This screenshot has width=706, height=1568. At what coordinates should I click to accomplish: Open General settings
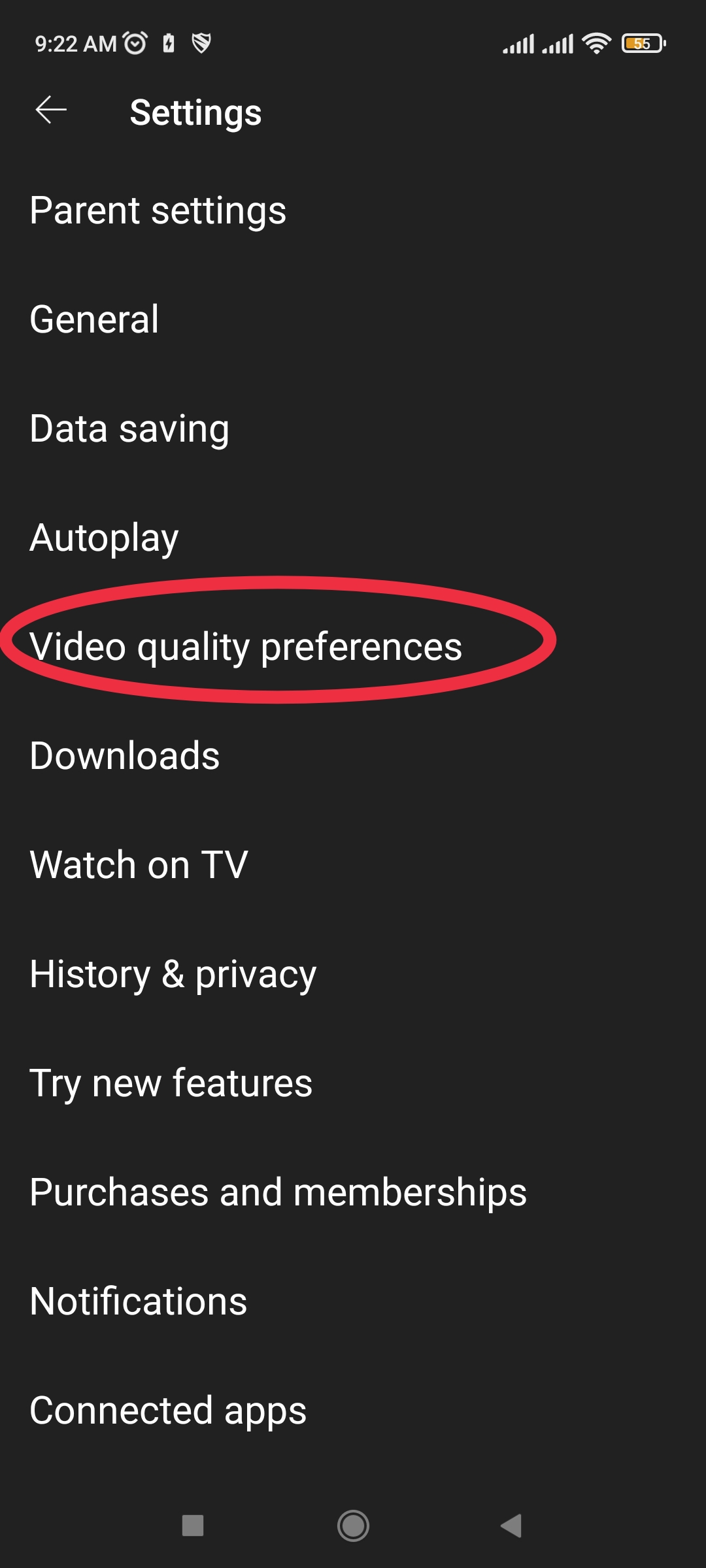[94, 319]
